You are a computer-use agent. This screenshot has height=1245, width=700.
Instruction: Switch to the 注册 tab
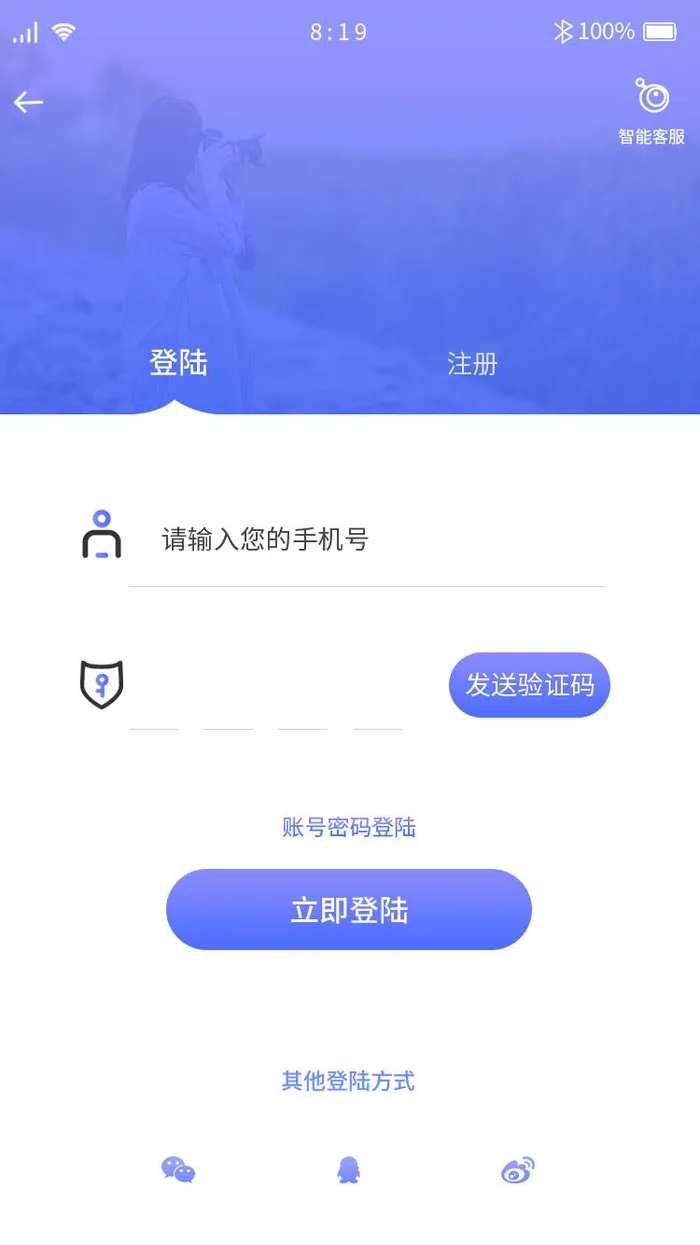click(x=472, y=364)
